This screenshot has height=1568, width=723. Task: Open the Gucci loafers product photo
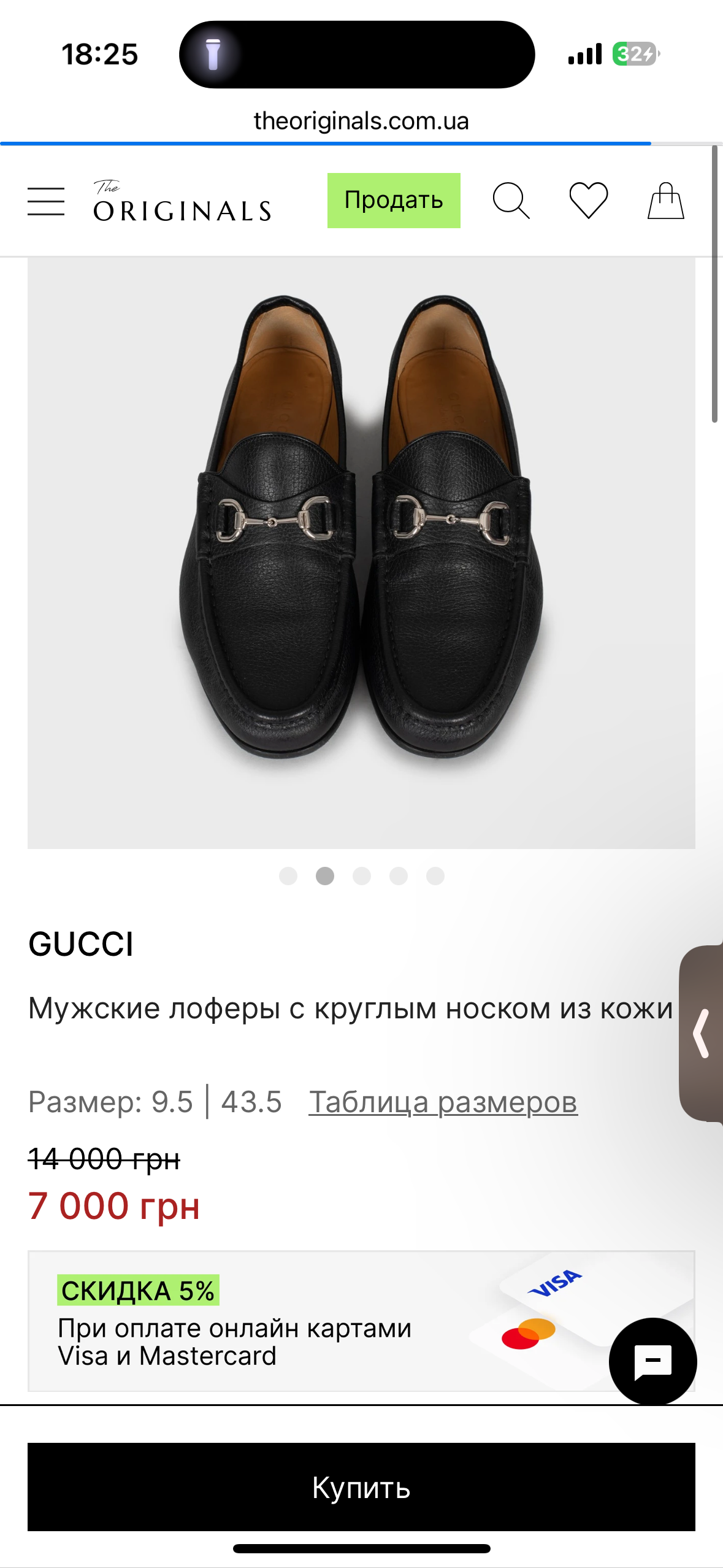point(361,552)
